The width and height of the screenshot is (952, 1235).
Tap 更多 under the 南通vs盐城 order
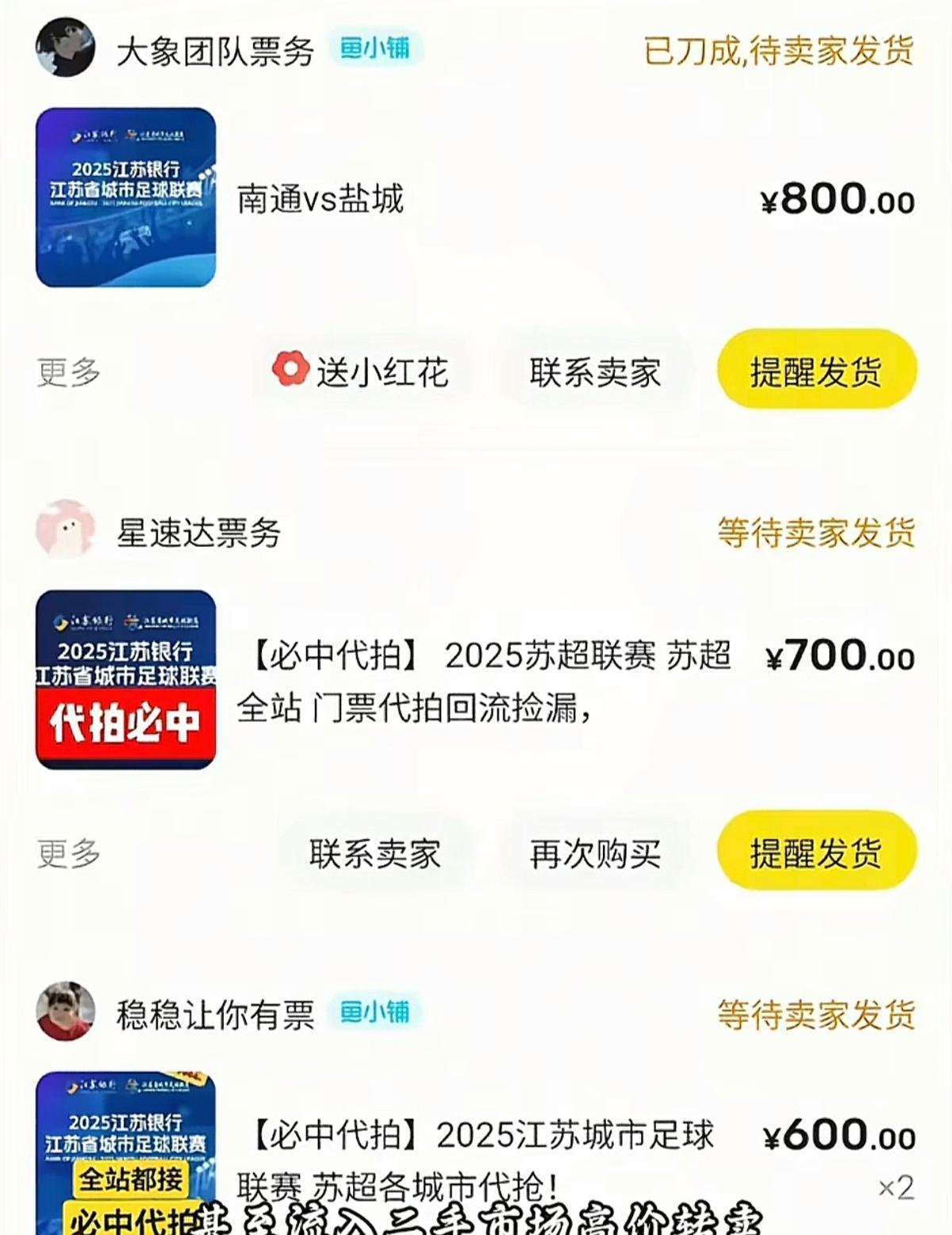pyautogui.click(x=69, y=371)
